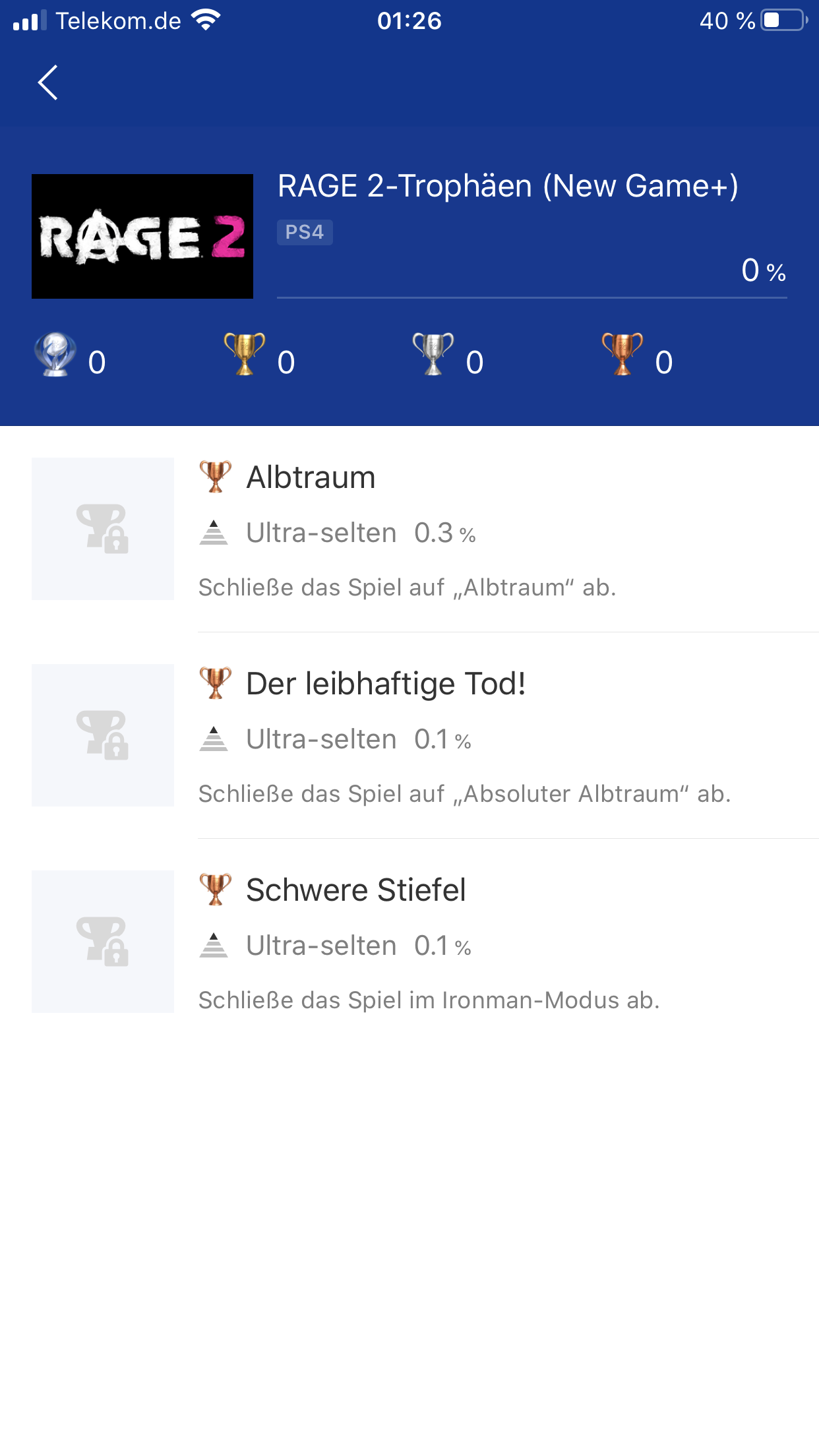
Task: View the Der leibhaftige Tod! trophy
Action: point(409,736)
